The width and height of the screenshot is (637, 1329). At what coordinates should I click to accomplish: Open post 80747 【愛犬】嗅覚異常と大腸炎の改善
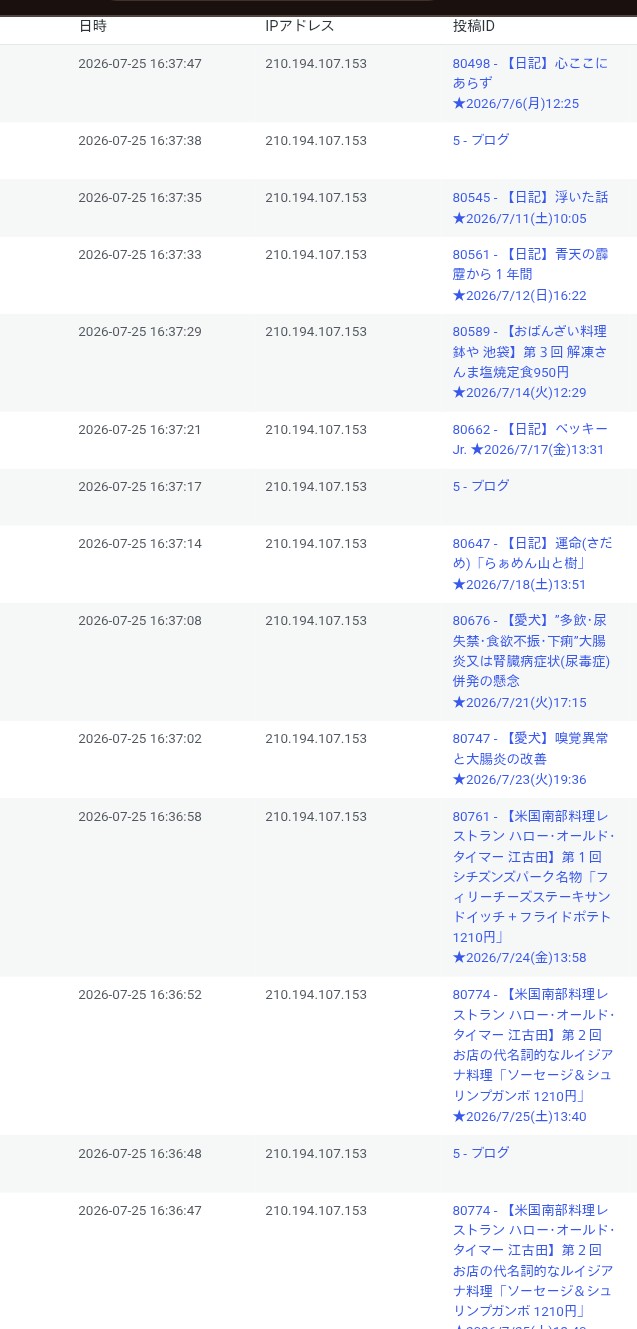click(x=530, y=758)
